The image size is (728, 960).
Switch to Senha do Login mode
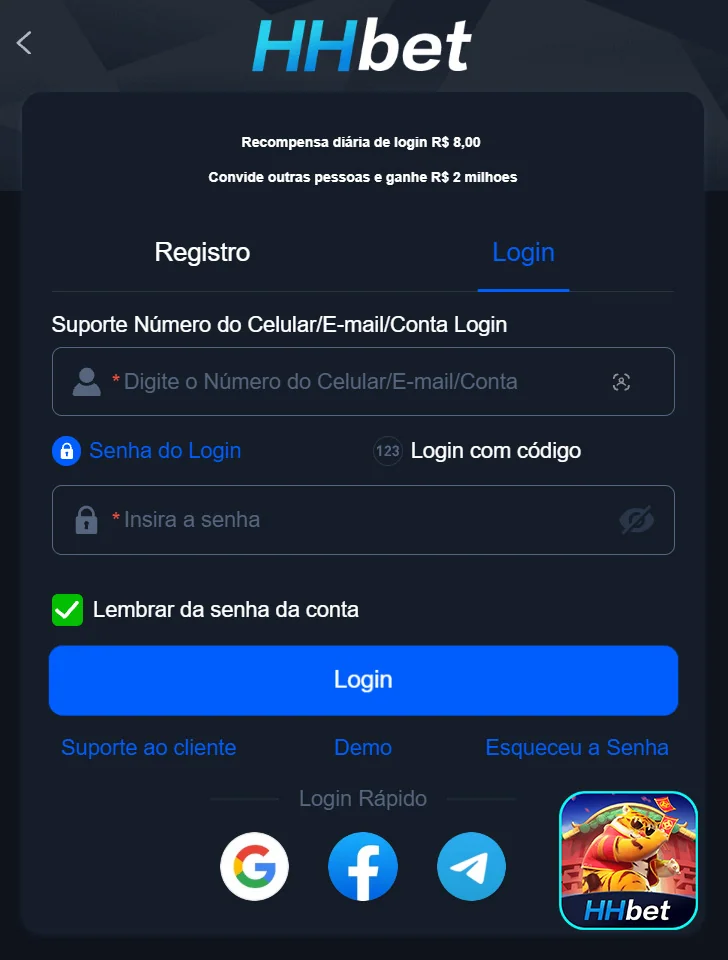pos(146,450)
